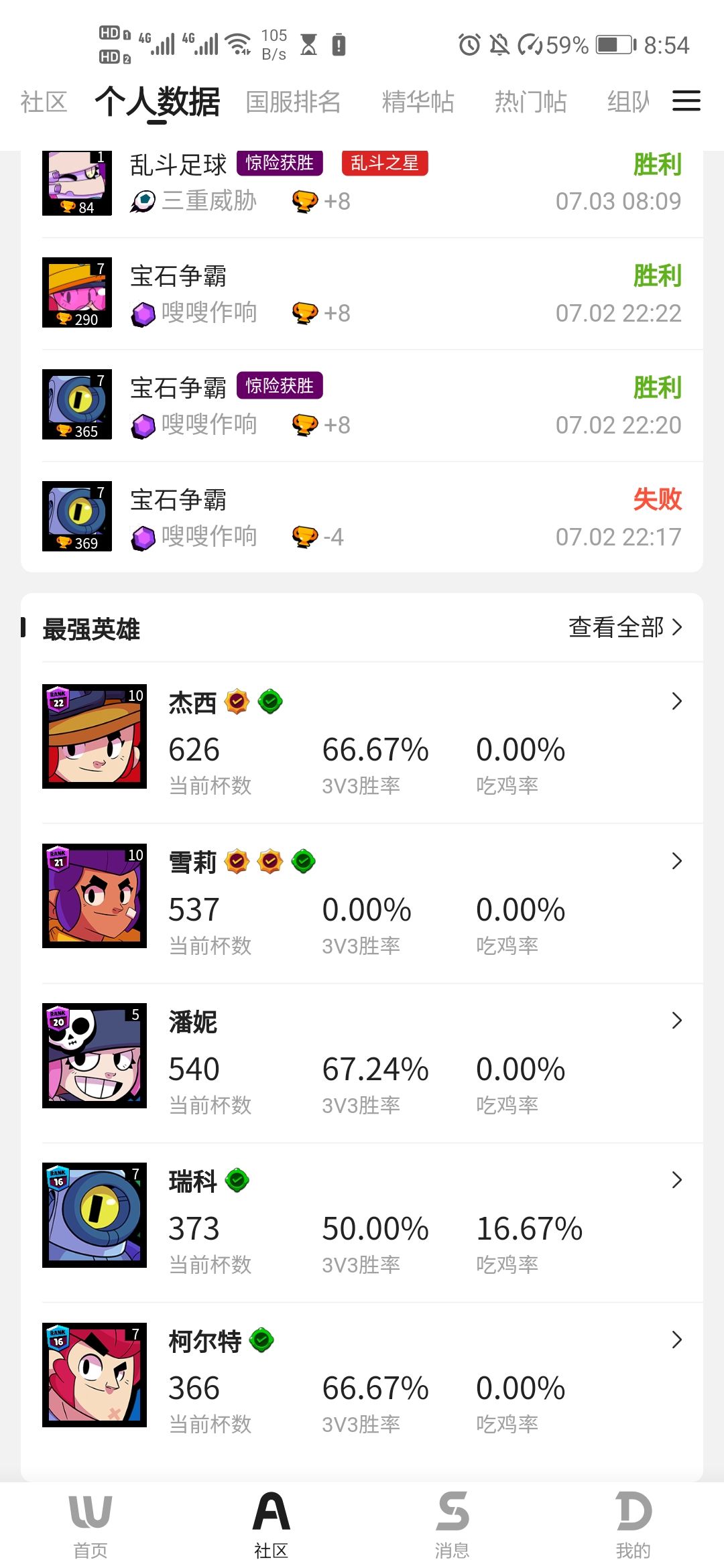Open the hamburger menu at top right

(685, 102)
